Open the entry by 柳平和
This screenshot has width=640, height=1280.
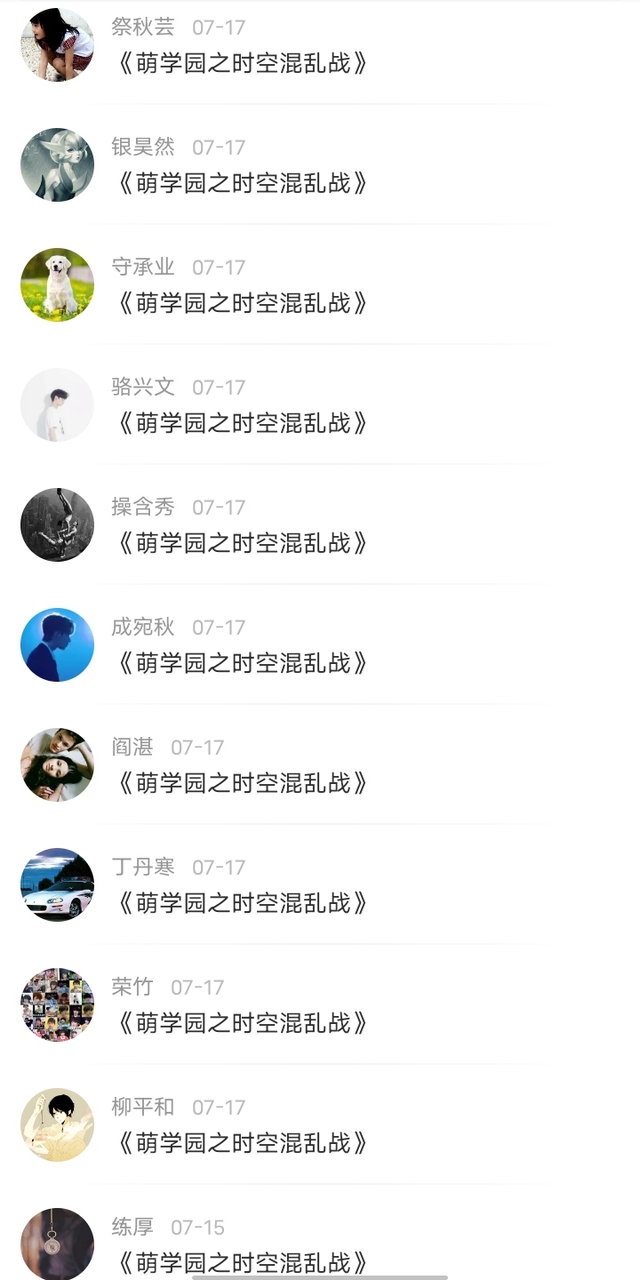pos(320,1125)
